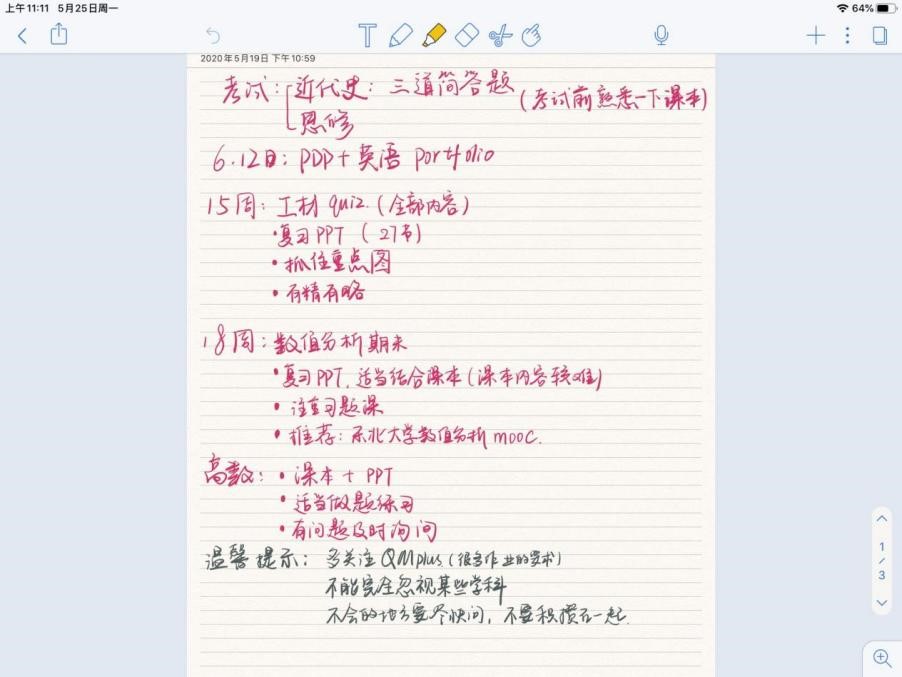This screenshot has width=902, height=677.
Task: Select the scissors cut tool
Action: click(499, 35)
